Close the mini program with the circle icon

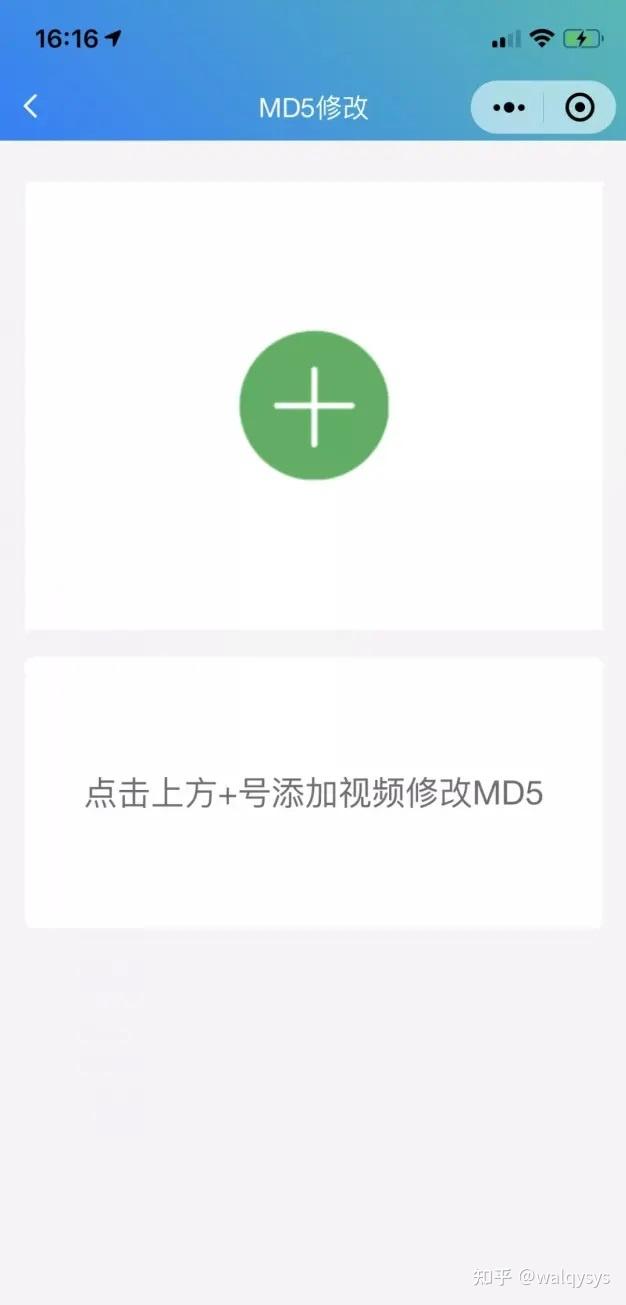(579, 107)
